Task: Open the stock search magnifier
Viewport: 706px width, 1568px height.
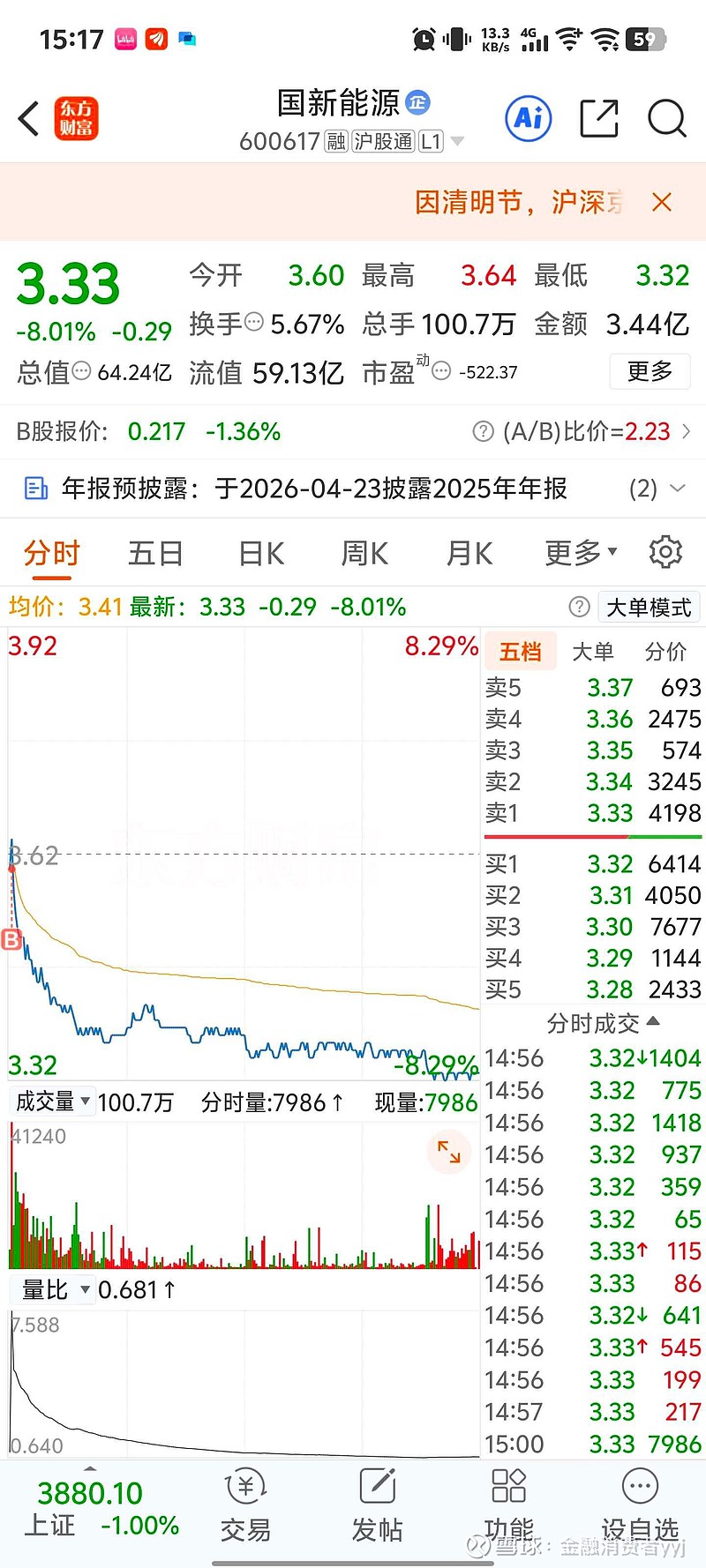Action: click(666, 117)
